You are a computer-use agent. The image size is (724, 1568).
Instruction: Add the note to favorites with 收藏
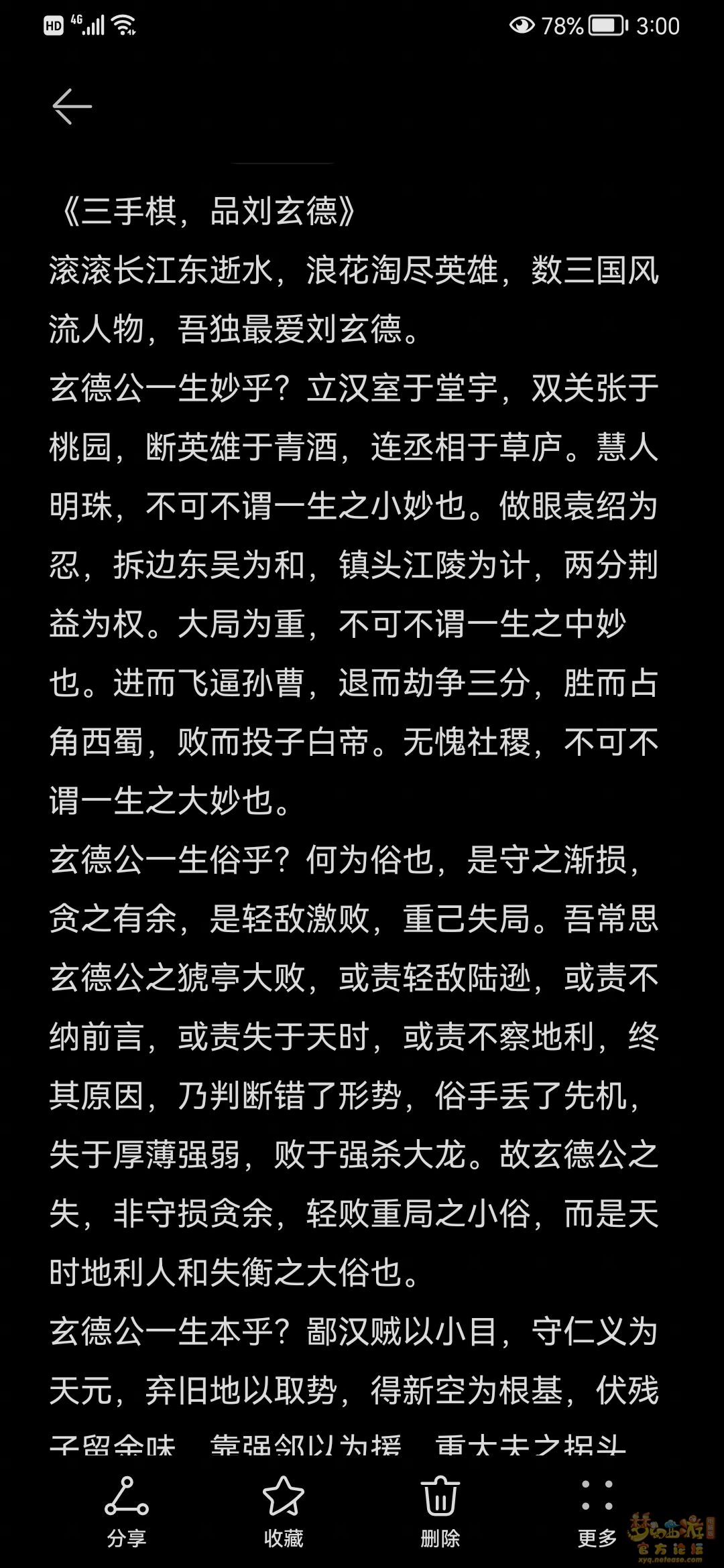pos(284,1510)
